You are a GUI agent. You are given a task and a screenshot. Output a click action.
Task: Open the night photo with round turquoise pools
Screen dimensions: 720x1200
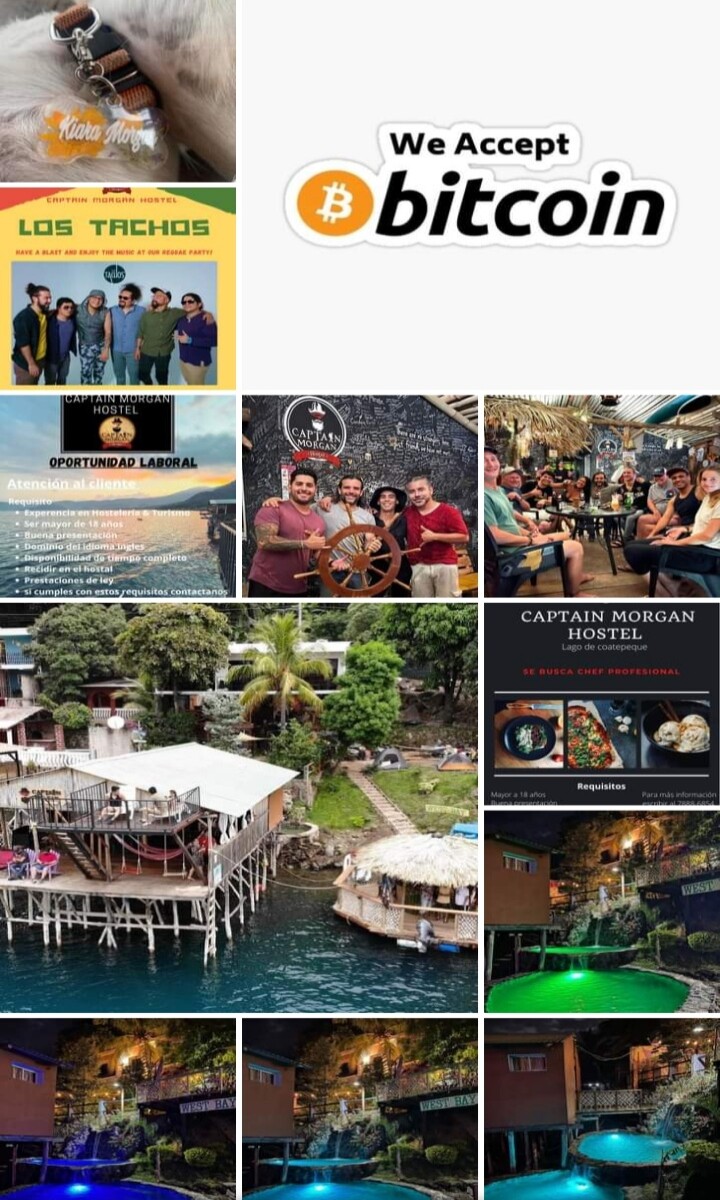tap(602, 1109)
